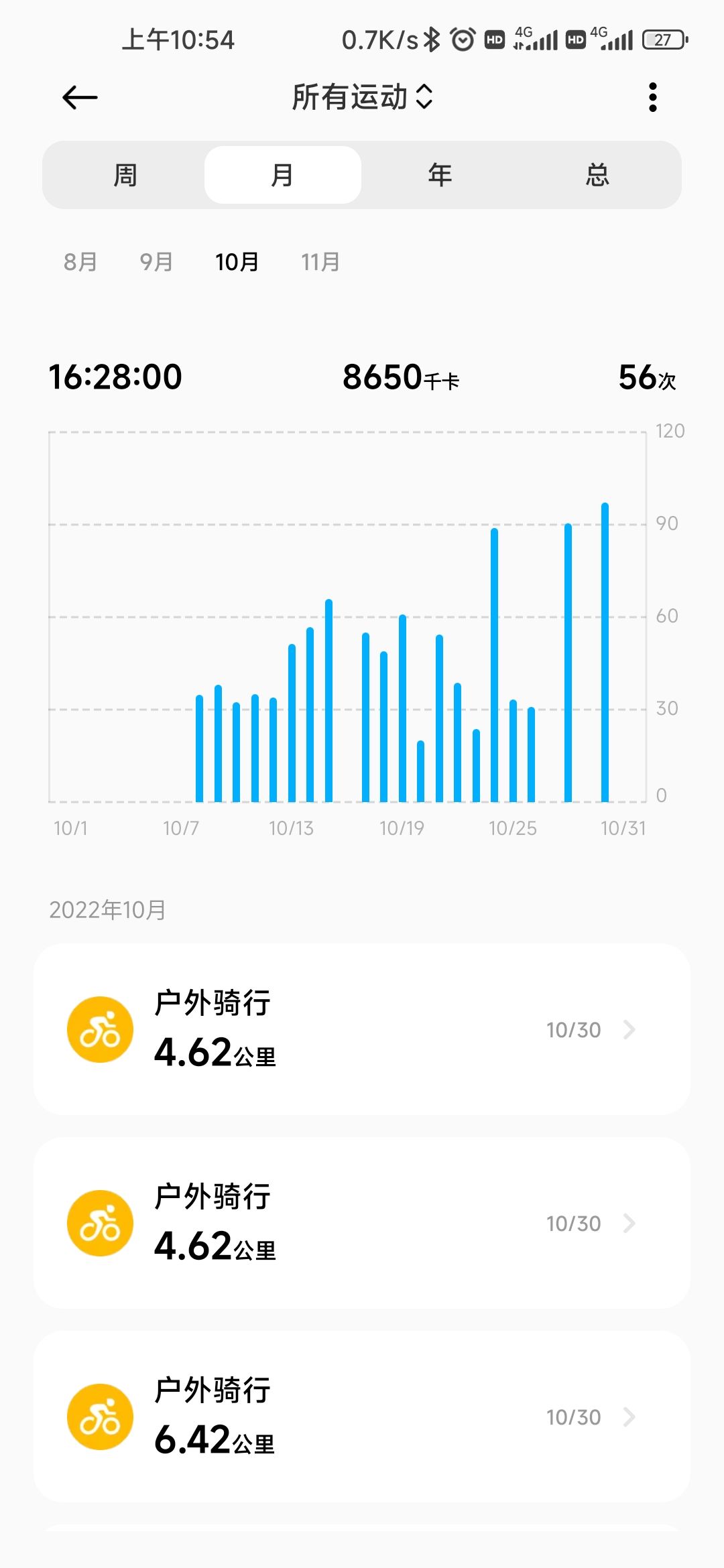Open the 6.42 公里 户外骑行 record
Viewport: 724px width, 1568px height.
click(362, 1417)
